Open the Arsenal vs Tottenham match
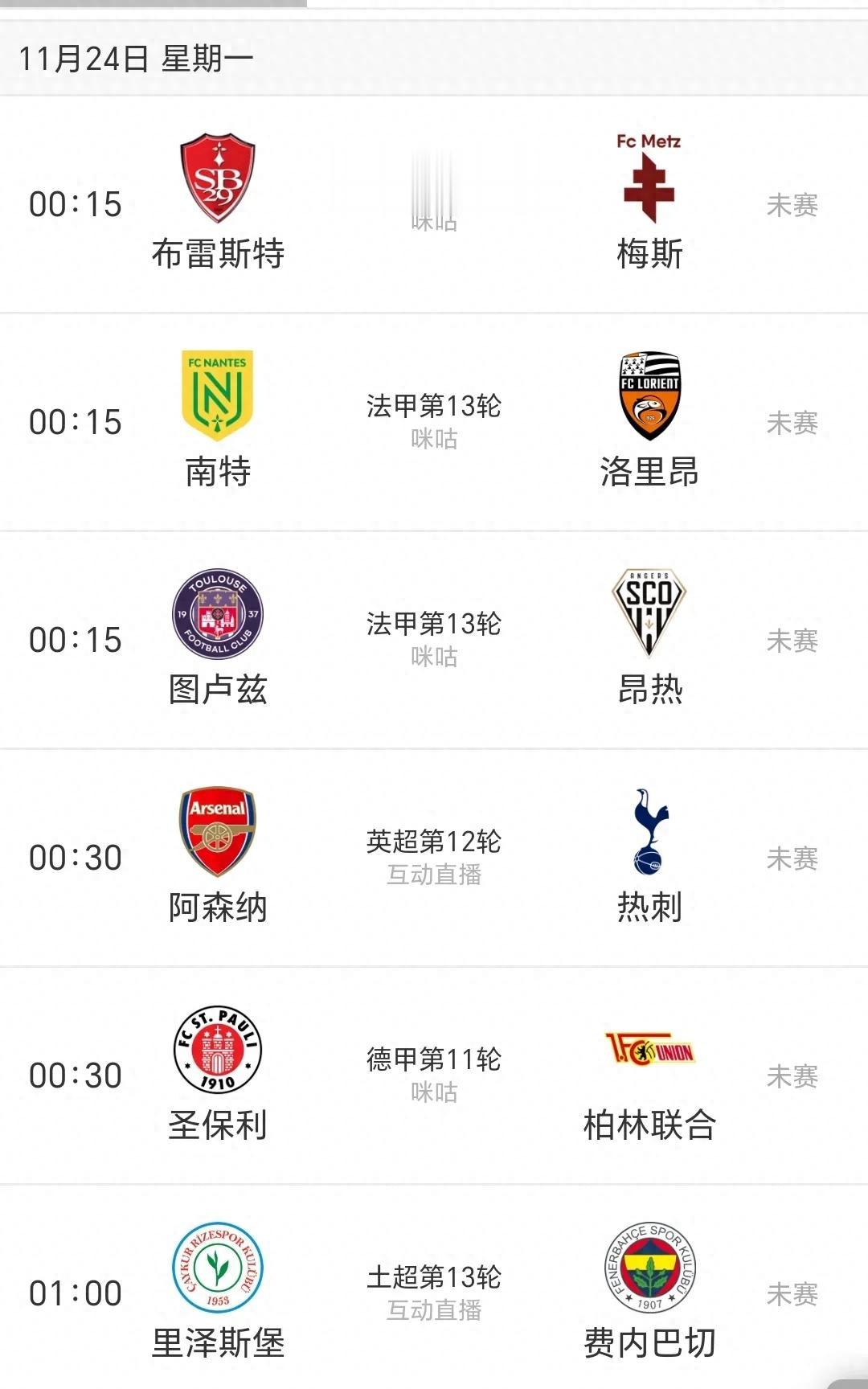The image size is (868, 1389). point(434,858)
